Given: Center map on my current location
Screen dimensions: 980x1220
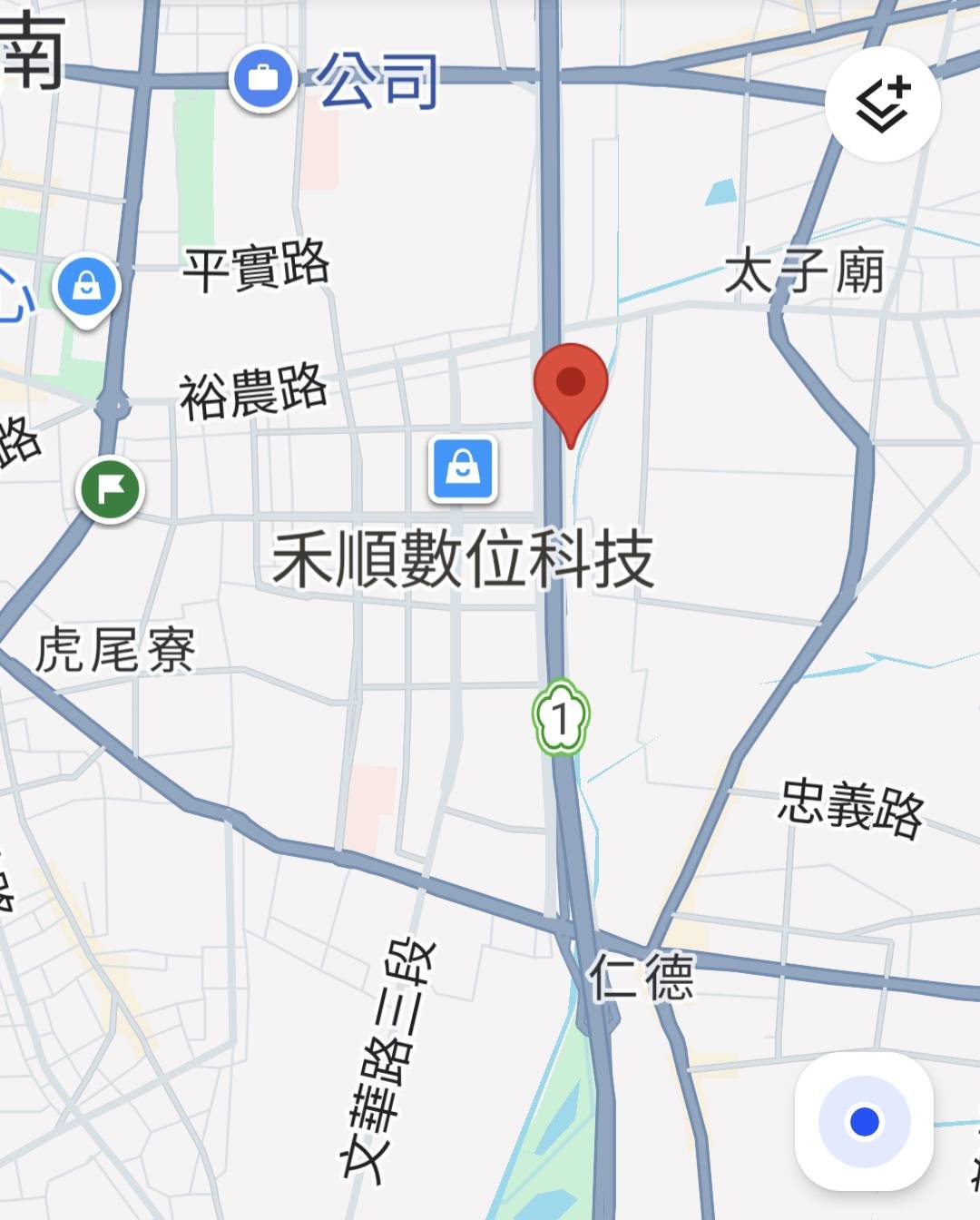Looking at the screenshot, I should pos(863,1122).
